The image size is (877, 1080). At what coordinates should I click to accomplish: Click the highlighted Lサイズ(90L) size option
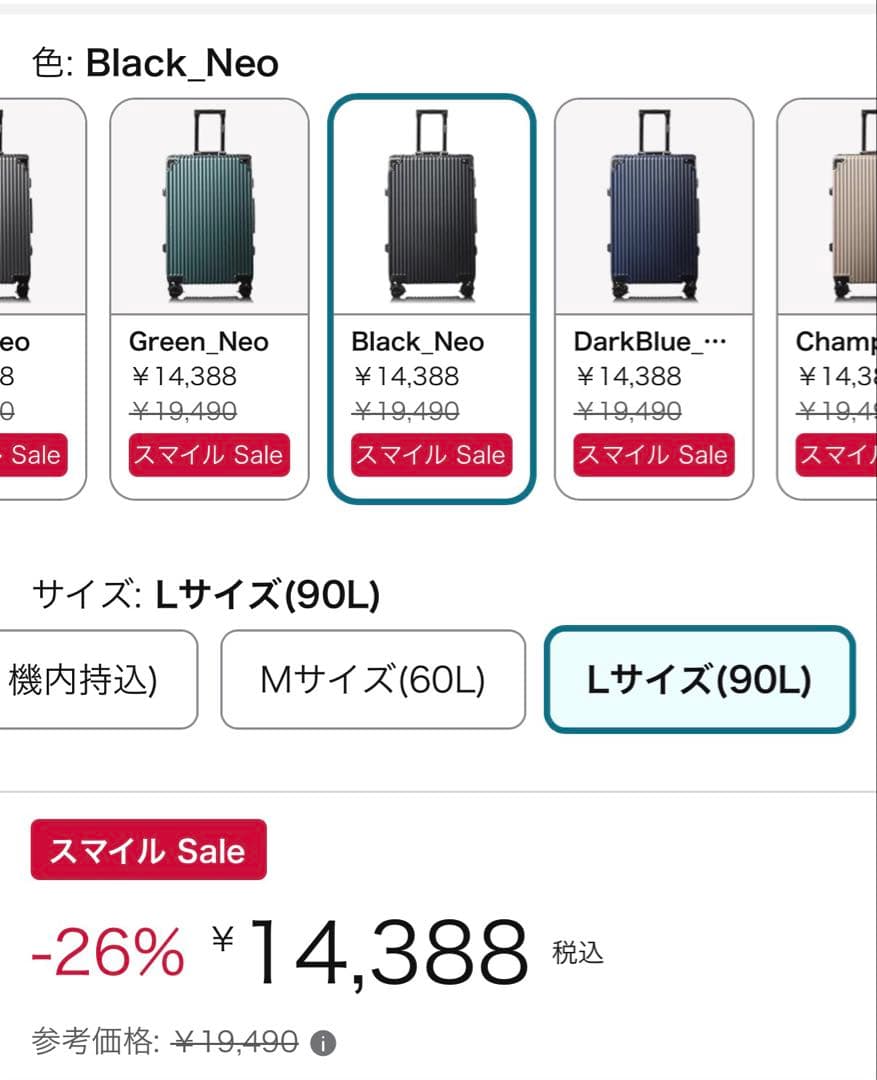pos(699,679)
